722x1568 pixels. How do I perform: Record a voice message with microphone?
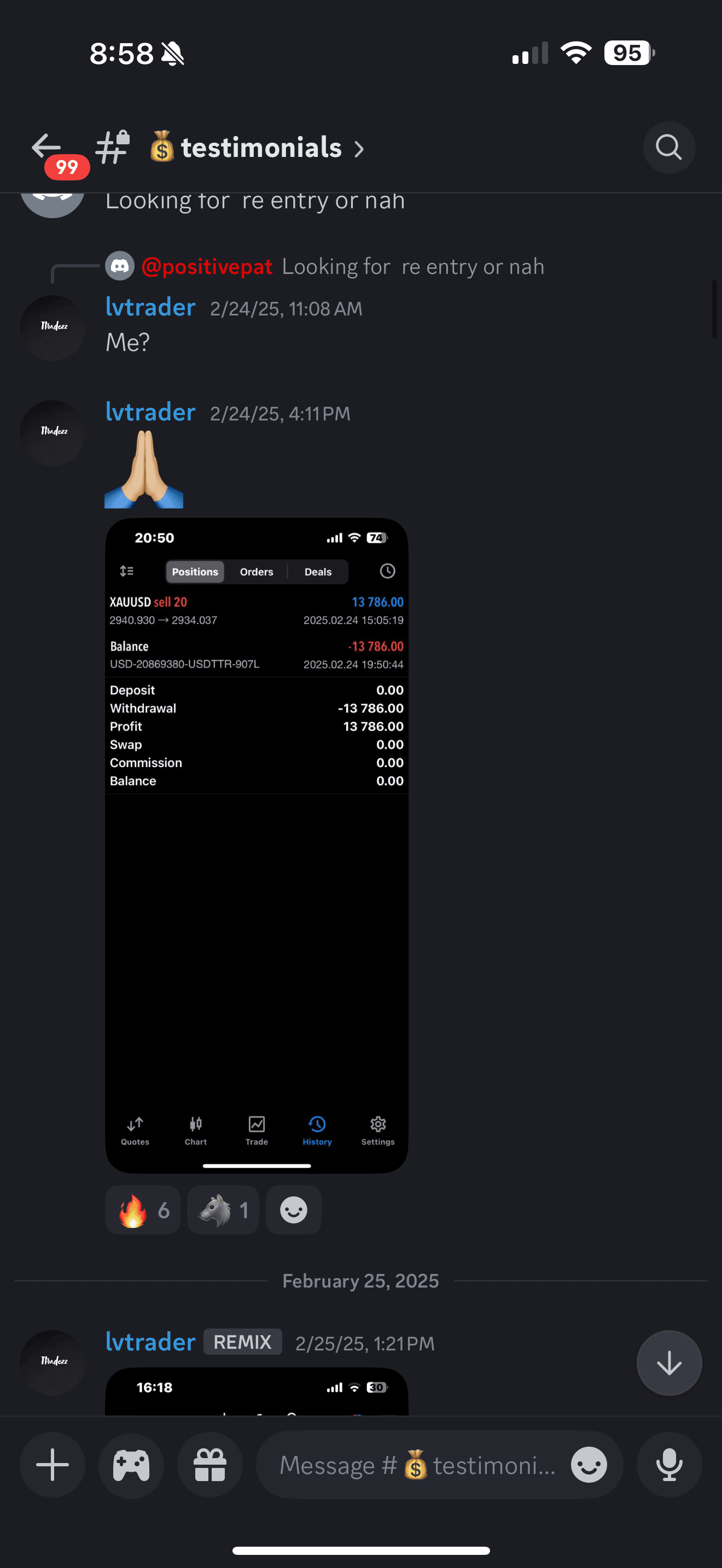tap(668, 1465)
